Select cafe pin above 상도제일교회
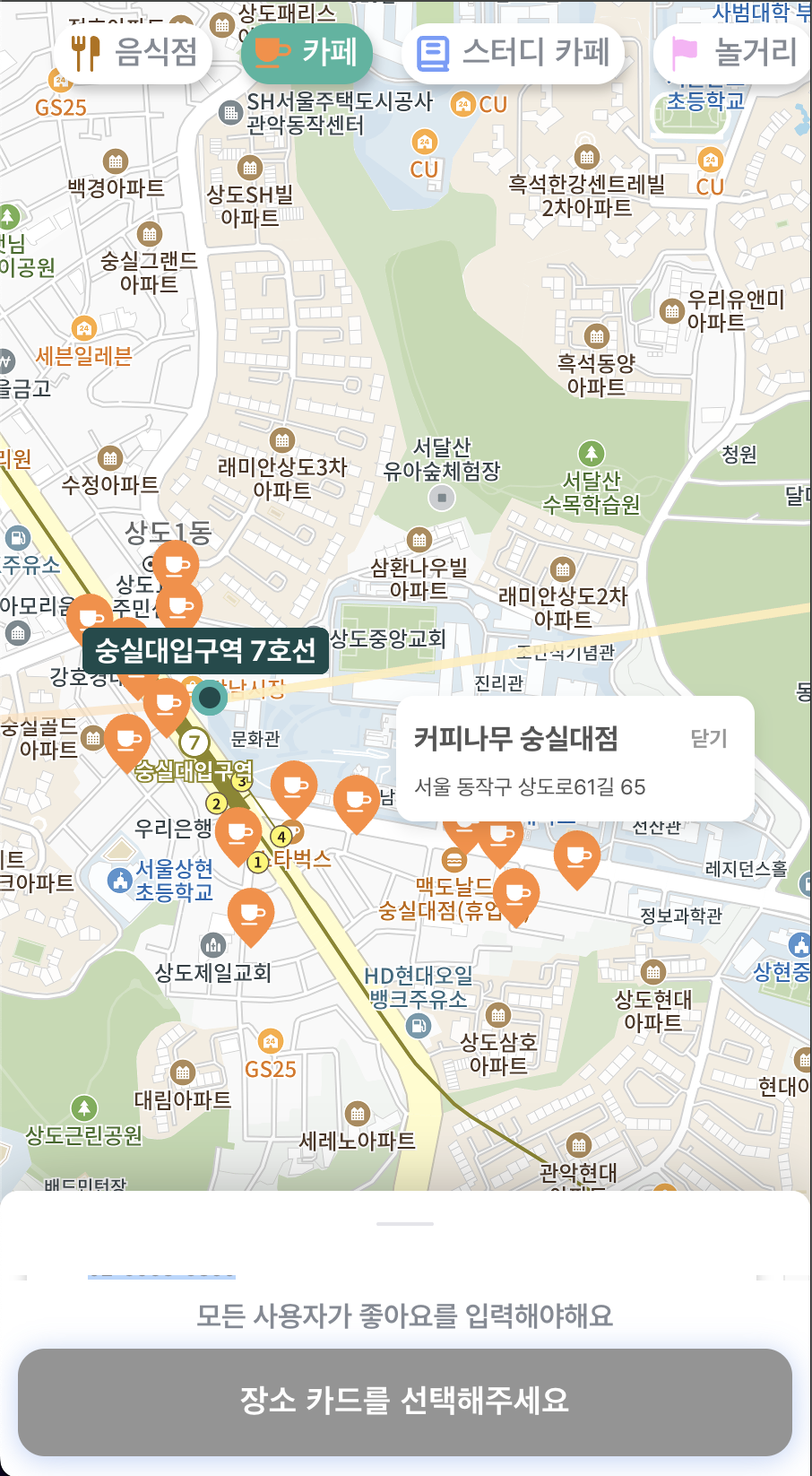 pyautogui.click(x=251, y=912)
